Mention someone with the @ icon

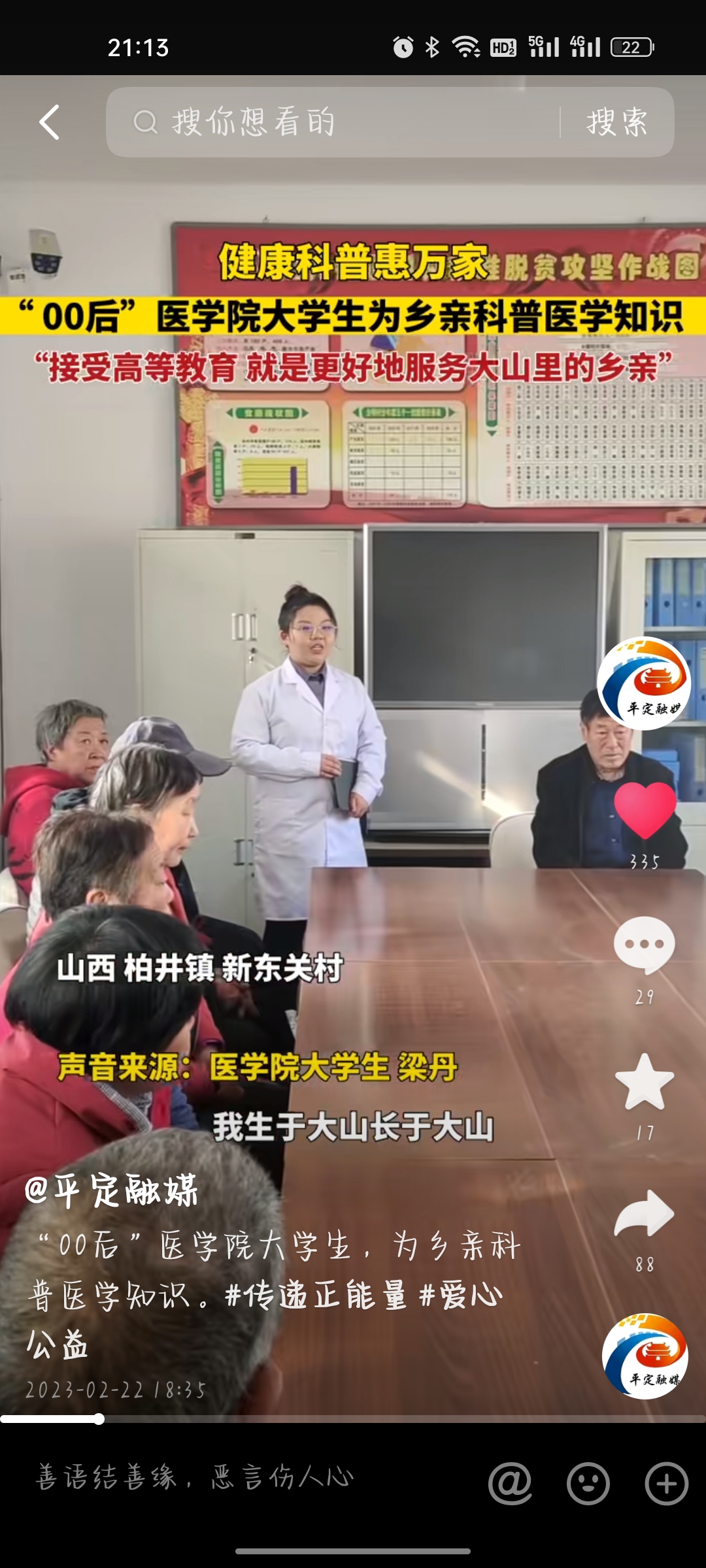[511, 1484]
